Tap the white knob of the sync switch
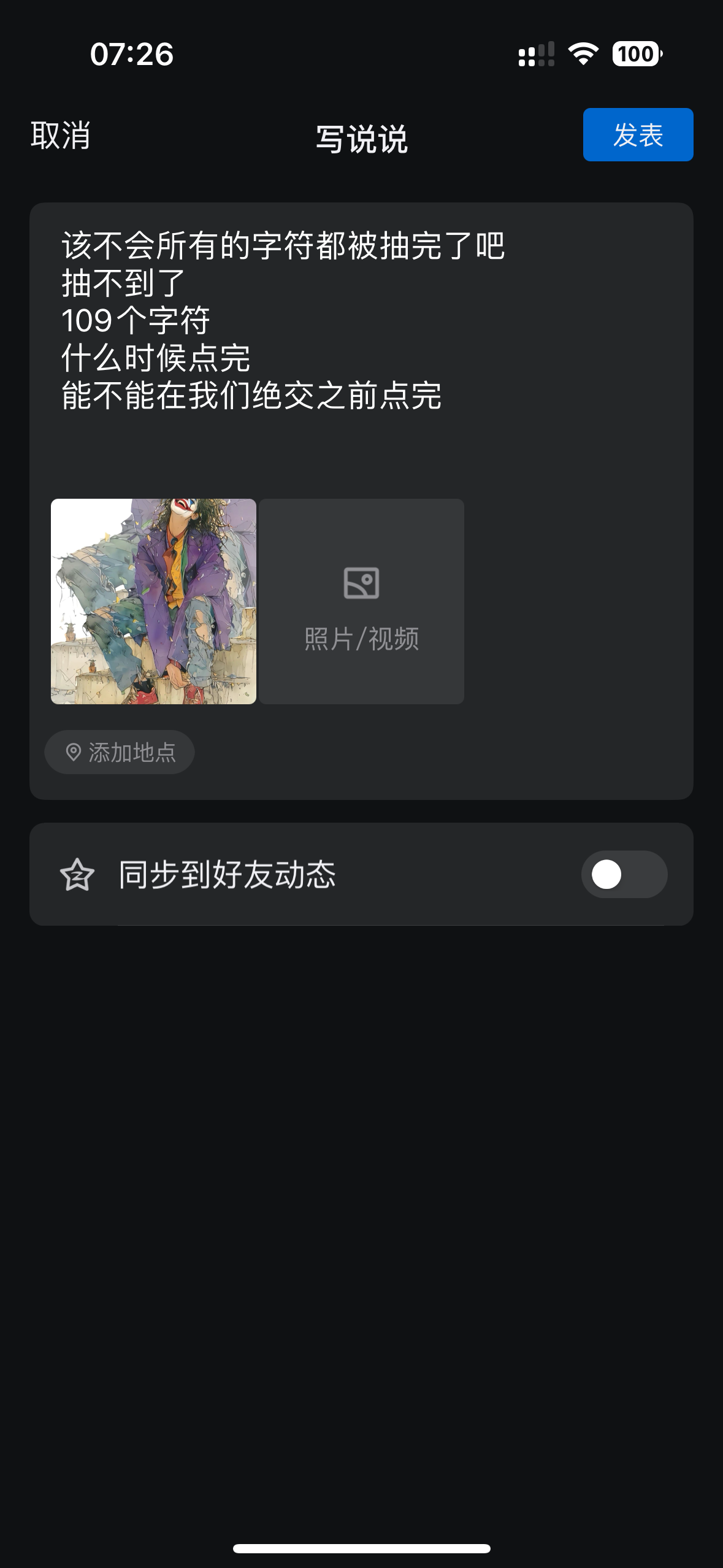This screenshot has width=723, height=1568. [608, 874]
